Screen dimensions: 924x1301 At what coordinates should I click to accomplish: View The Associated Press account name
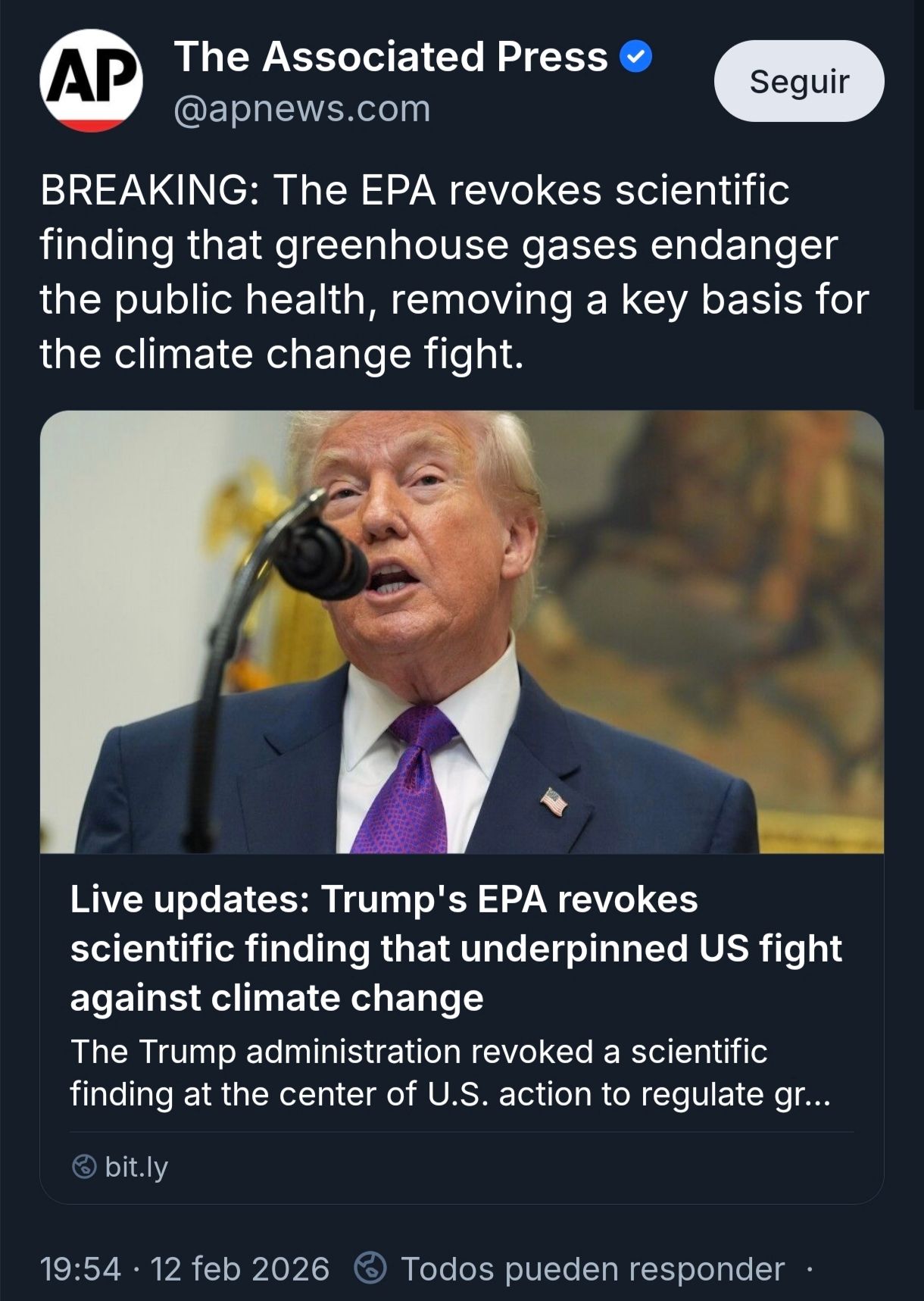tap(391, 57)
